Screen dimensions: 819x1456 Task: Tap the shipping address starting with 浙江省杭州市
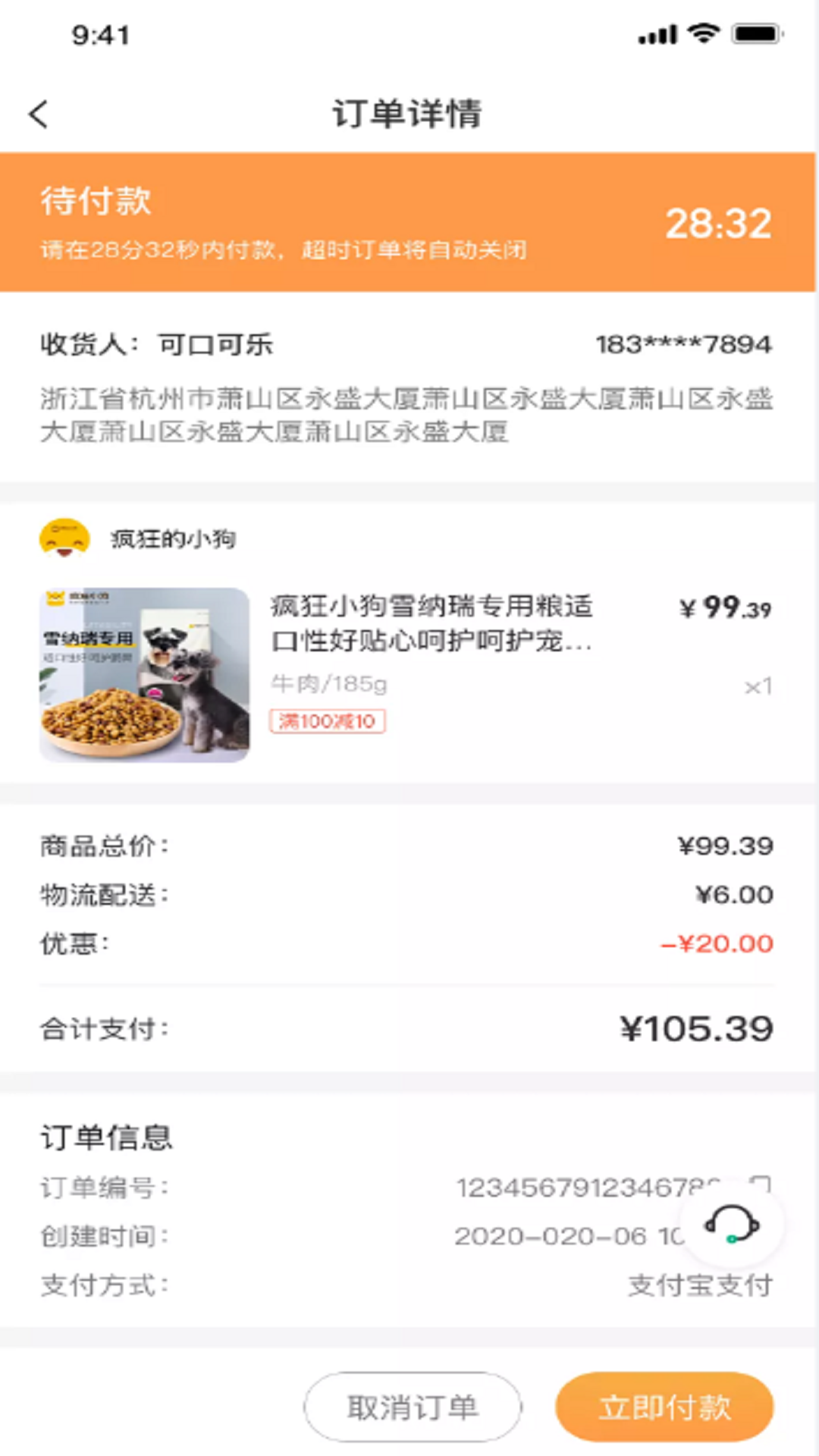tap(406, 414)
